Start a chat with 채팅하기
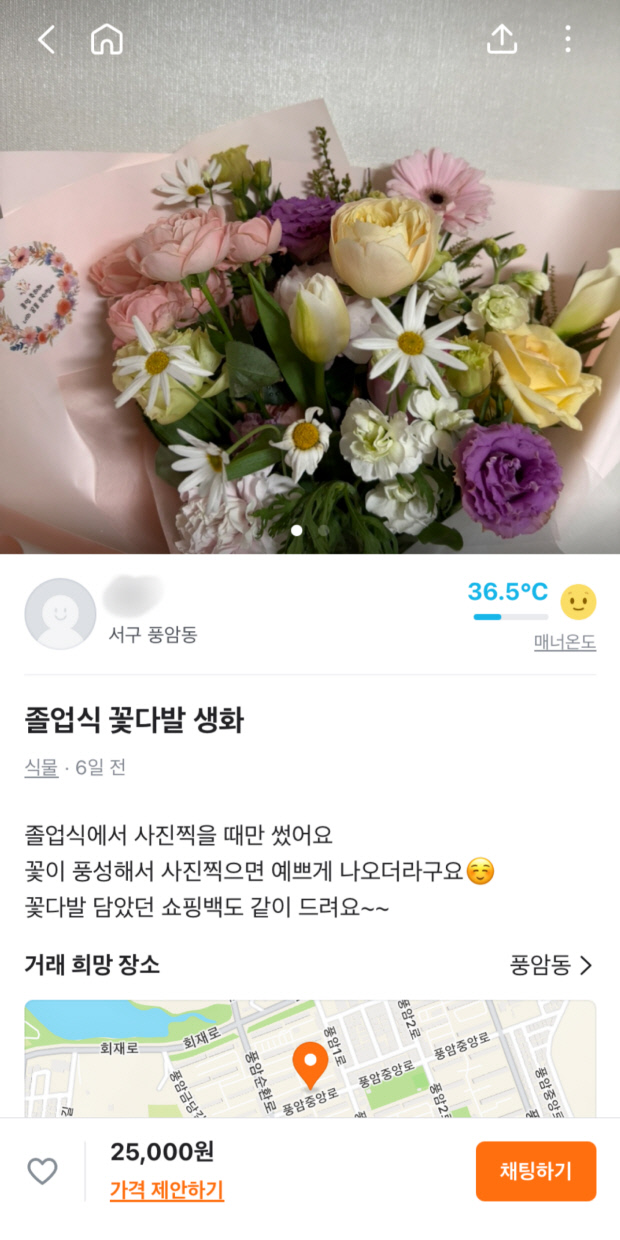The width and height of the screenshot is (620, 1240). click(x=535, y=1171)
